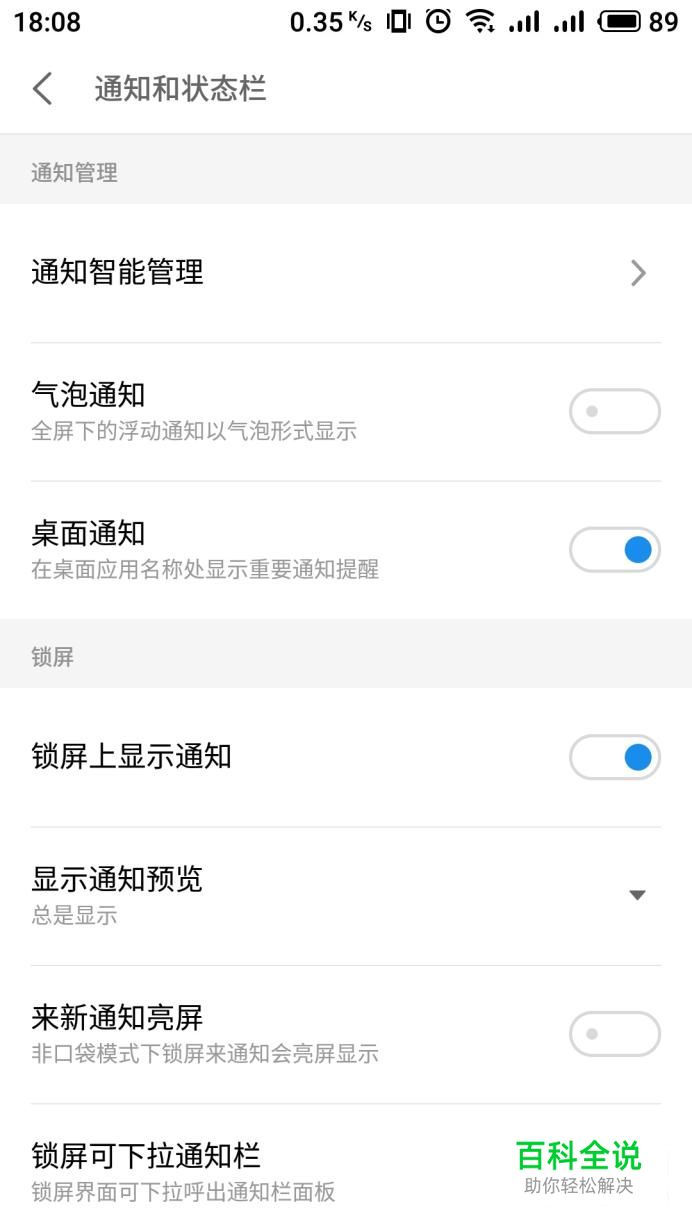
Task: Turn on 气泡通知 switch
Action: [x=614, y=411]
